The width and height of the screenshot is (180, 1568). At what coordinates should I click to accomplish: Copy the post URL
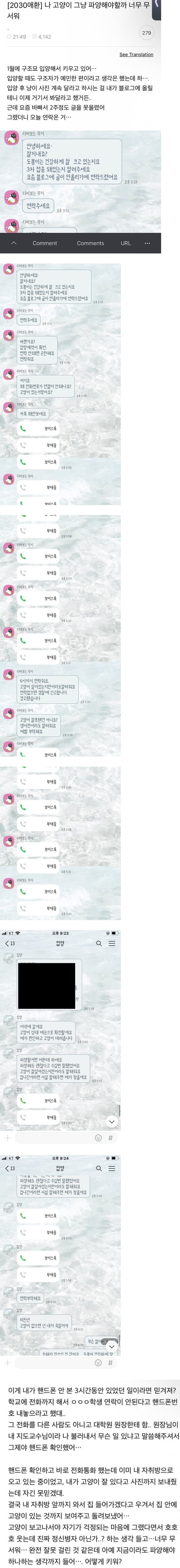[x=125, y=243]
